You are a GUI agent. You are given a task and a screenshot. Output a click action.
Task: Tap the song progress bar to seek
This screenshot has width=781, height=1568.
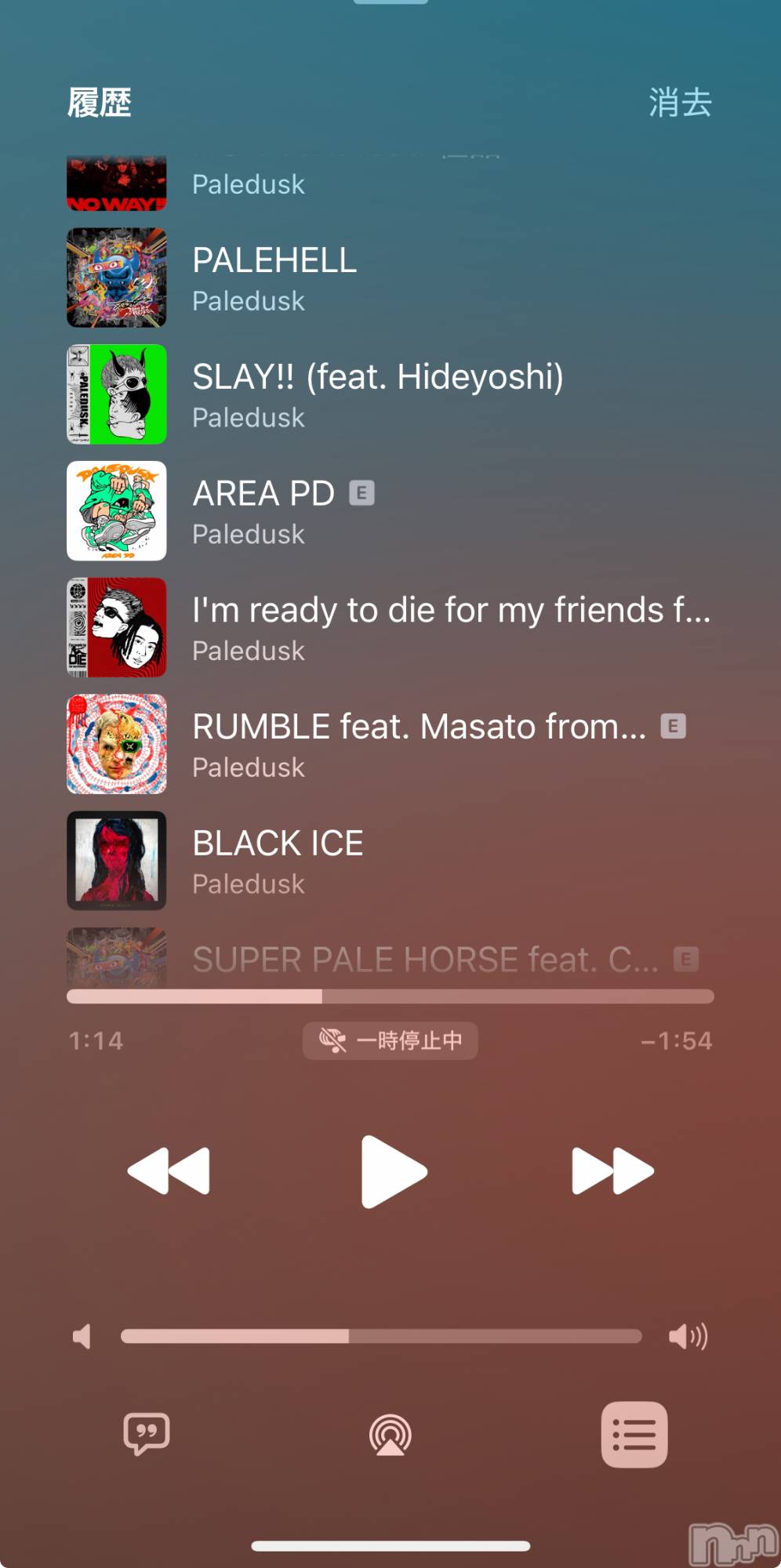click(390, 996)
